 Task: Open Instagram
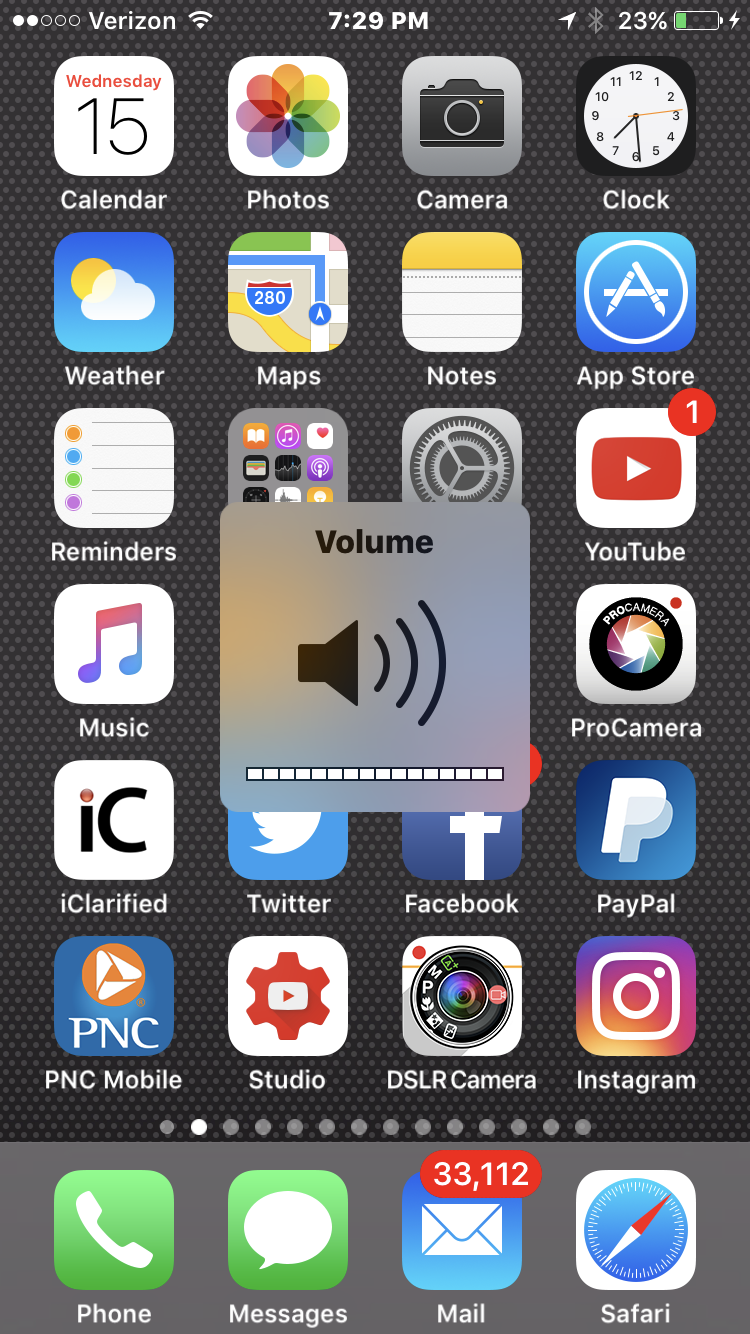coord(635,995)
